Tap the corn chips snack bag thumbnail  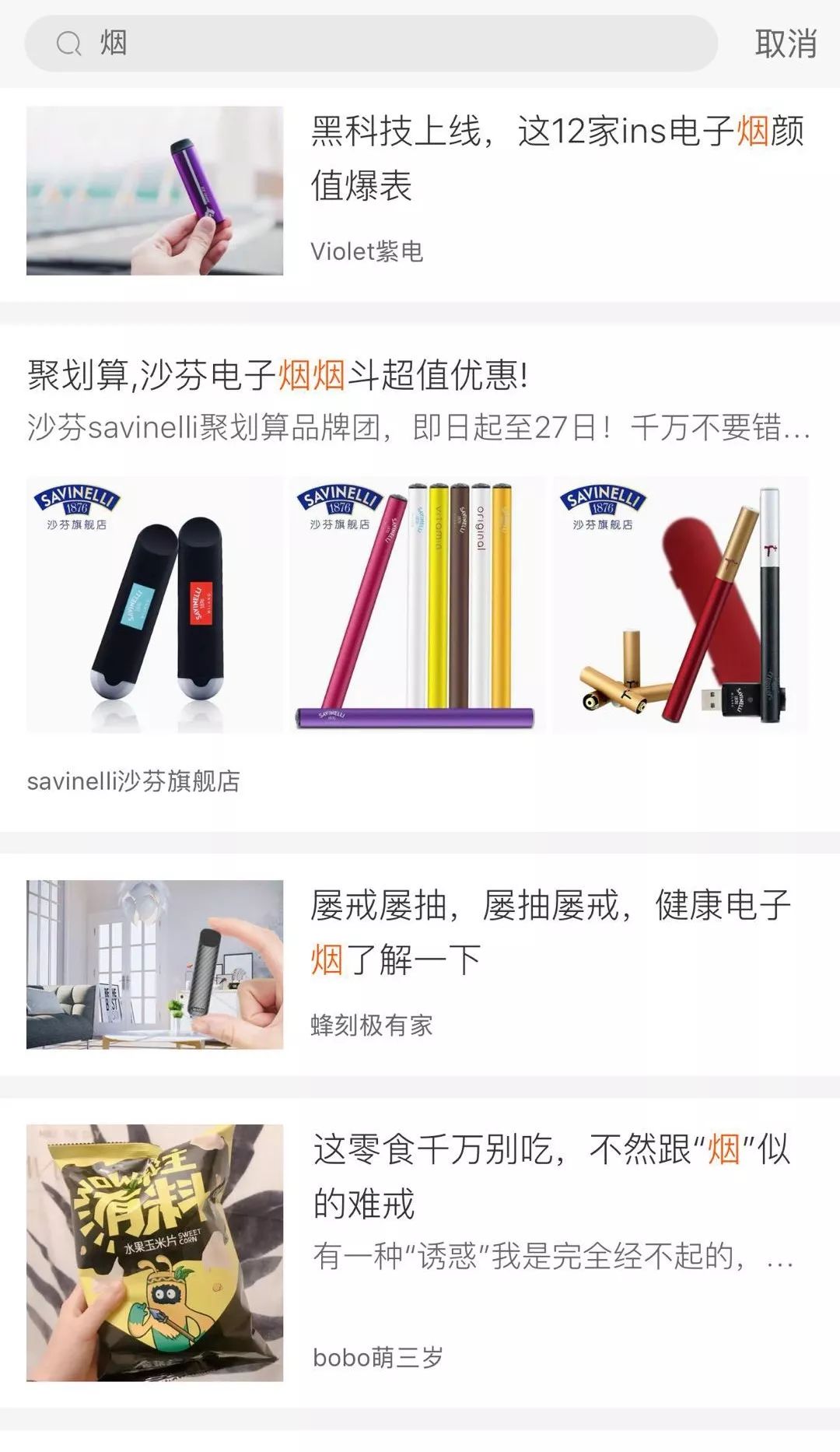click(153, 1237)
